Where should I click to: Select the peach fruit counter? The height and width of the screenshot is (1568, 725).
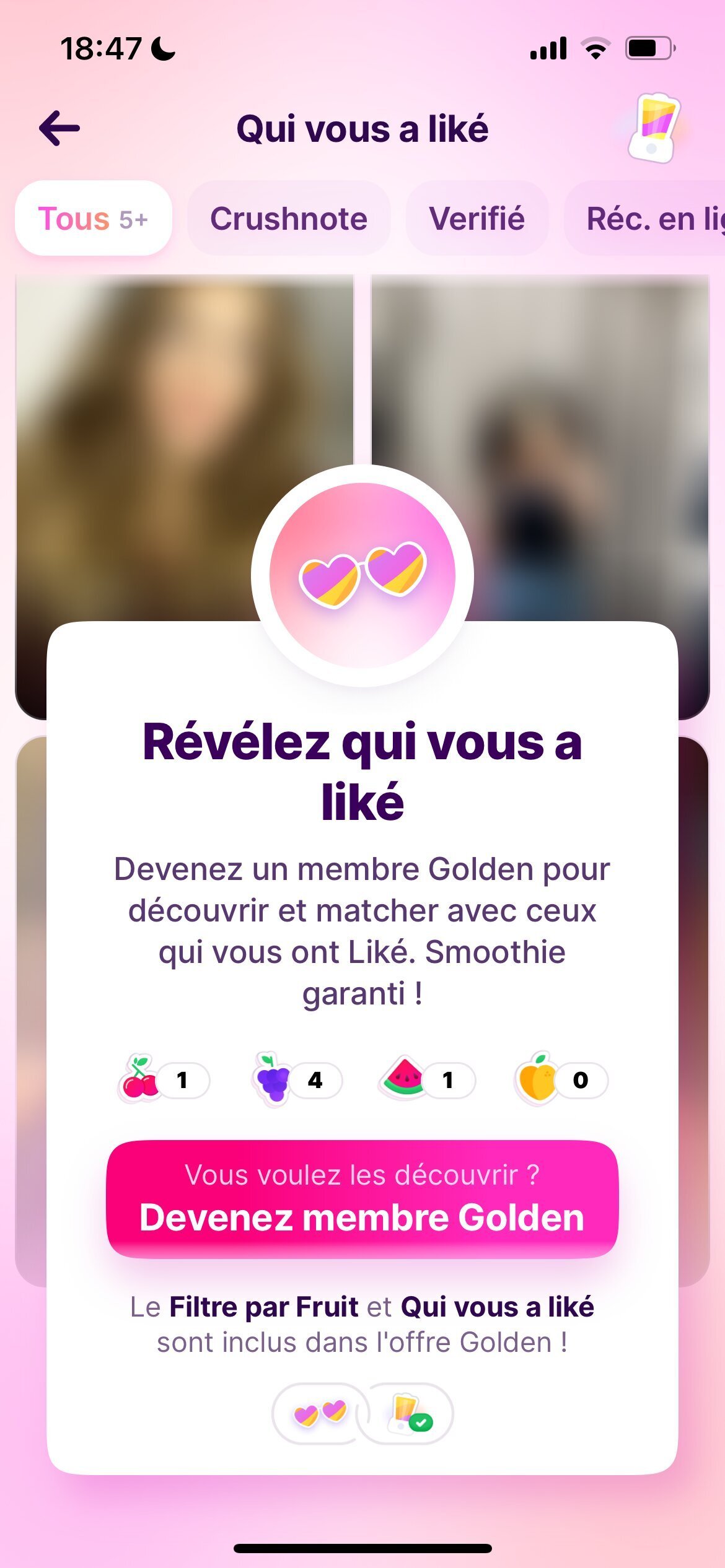coord(561,1080)
